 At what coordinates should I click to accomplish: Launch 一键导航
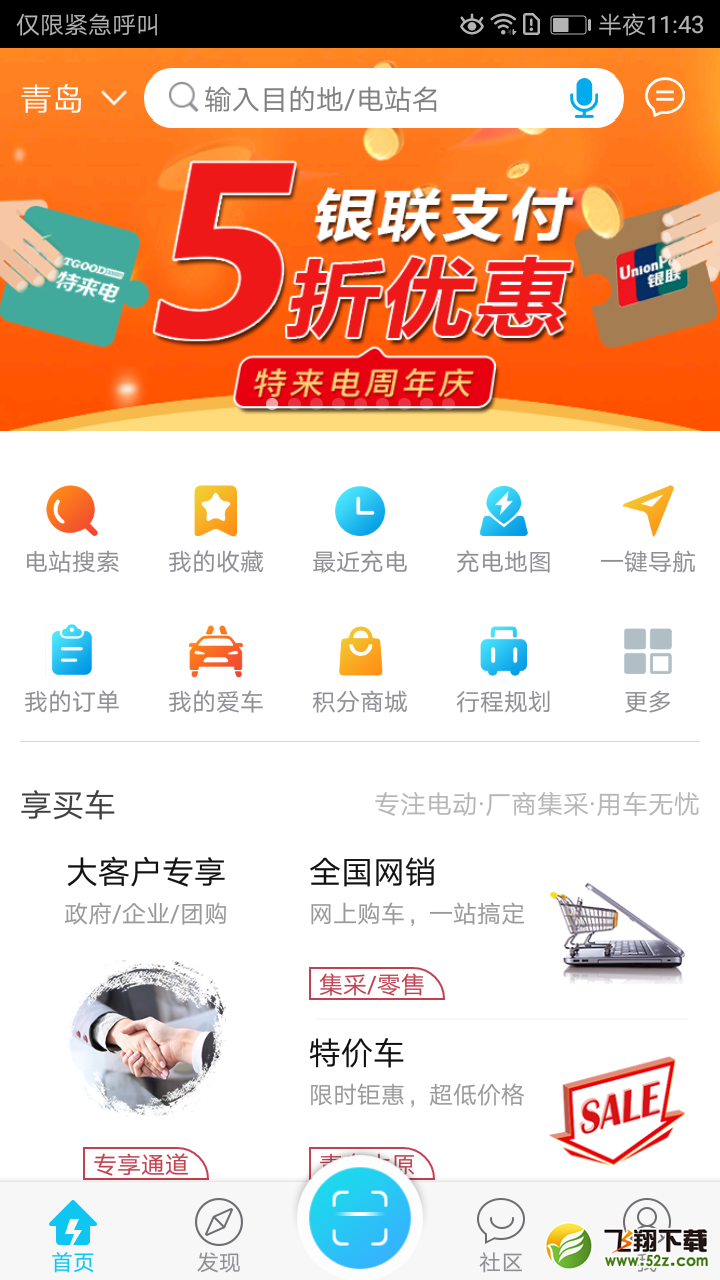click(648, 530)
